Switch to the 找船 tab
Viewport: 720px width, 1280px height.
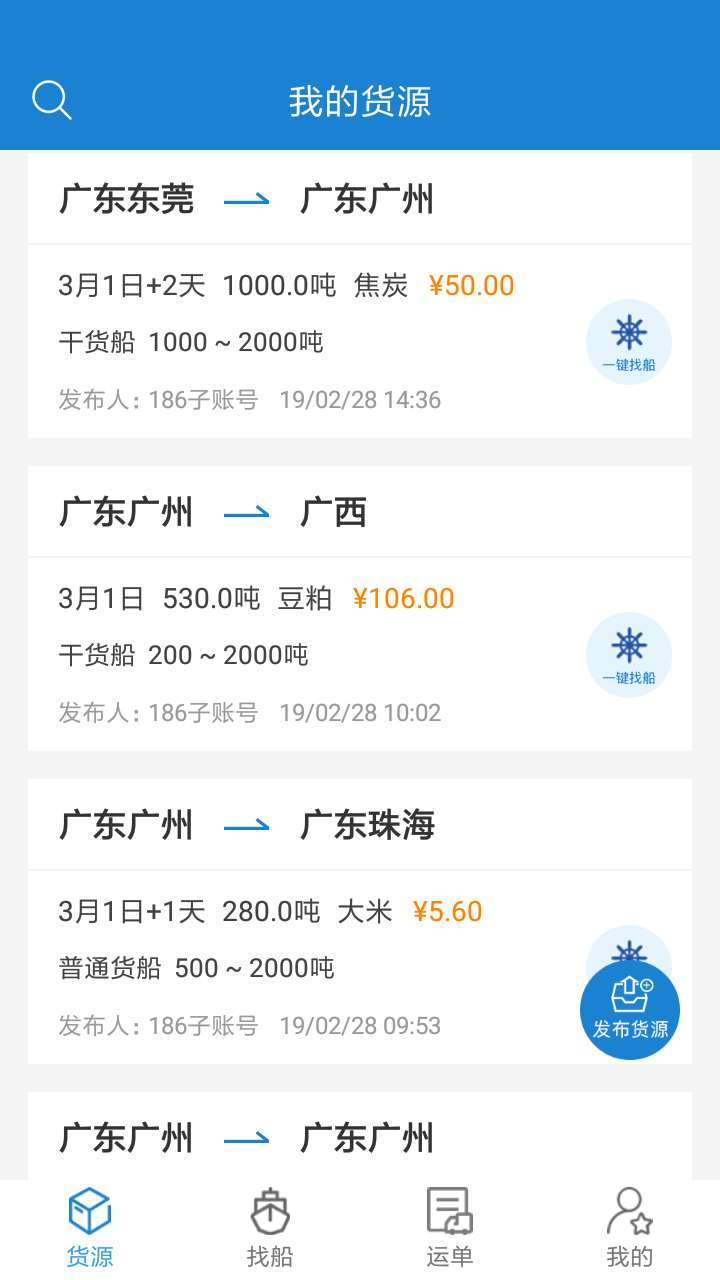click(270, 1225)
